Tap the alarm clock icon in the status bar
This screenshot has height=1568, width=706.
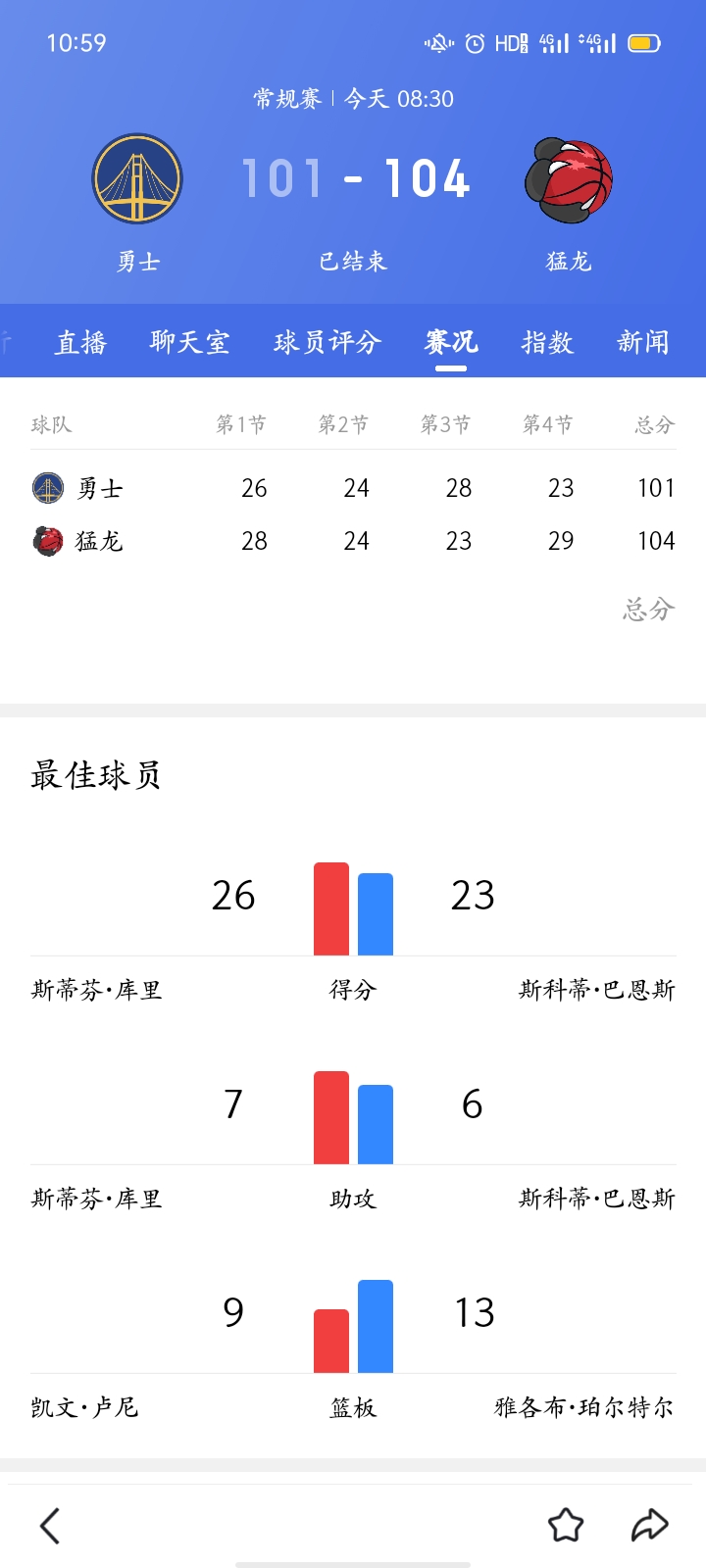click(x=474, y=41)
